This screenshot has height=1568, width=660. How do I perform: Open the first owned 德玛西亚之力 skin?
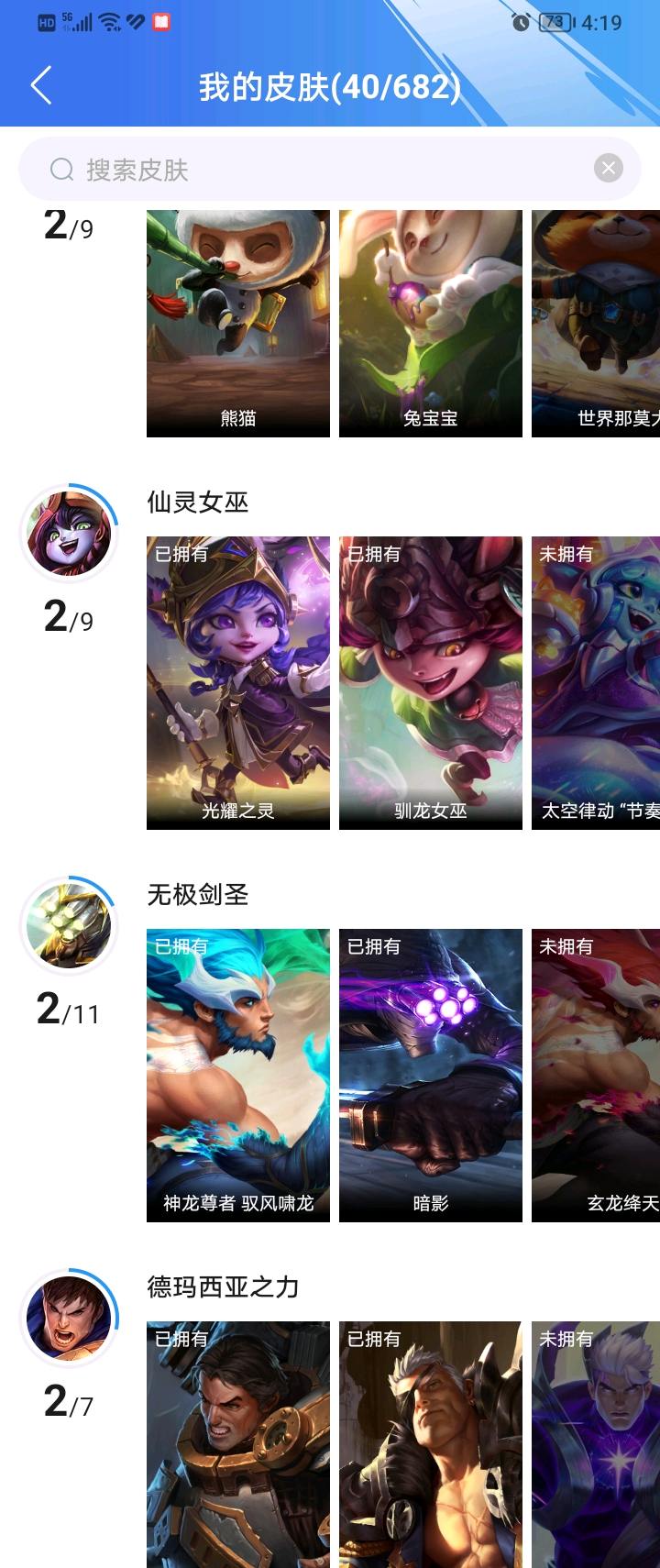tap(238, 1444)
